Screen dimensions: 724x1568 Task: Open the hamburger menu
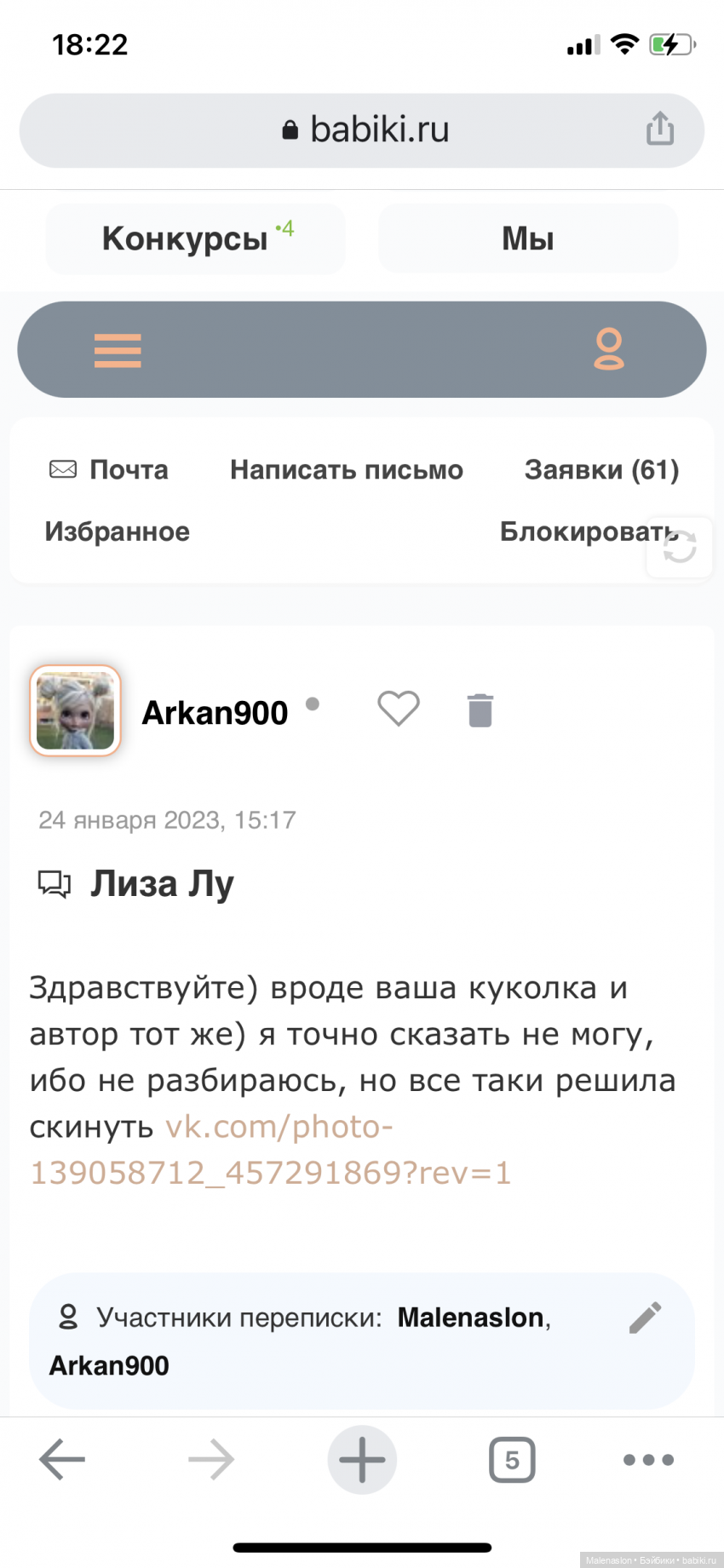click(118, 350)
